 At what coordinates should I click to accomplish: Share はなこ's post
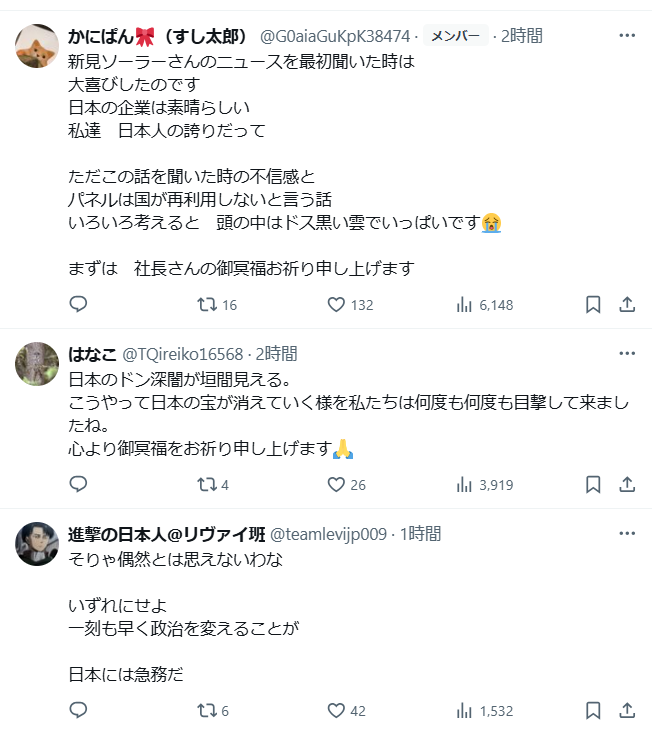click(x=627, y=484)
